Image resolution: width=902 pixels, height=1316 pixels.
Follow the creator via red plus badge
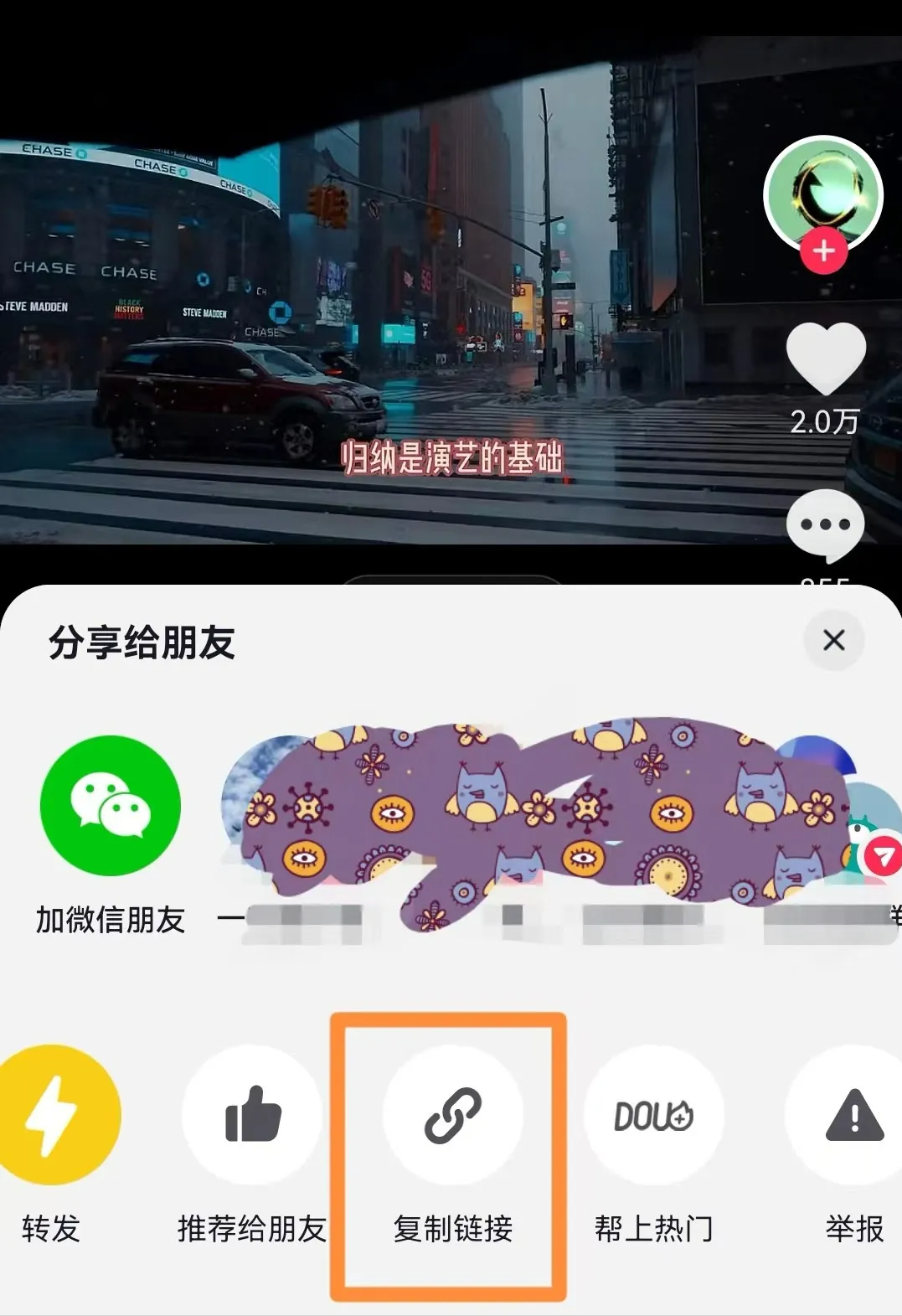[x=823, y=250]
